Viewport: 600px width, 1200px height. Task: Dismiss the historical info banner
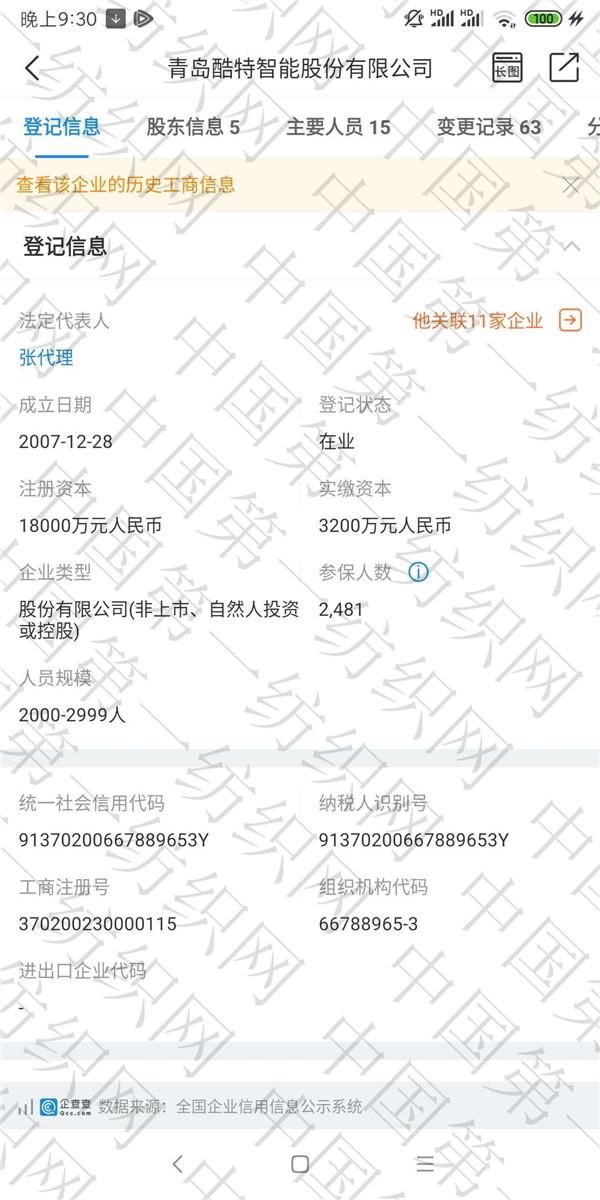(571, 185)
